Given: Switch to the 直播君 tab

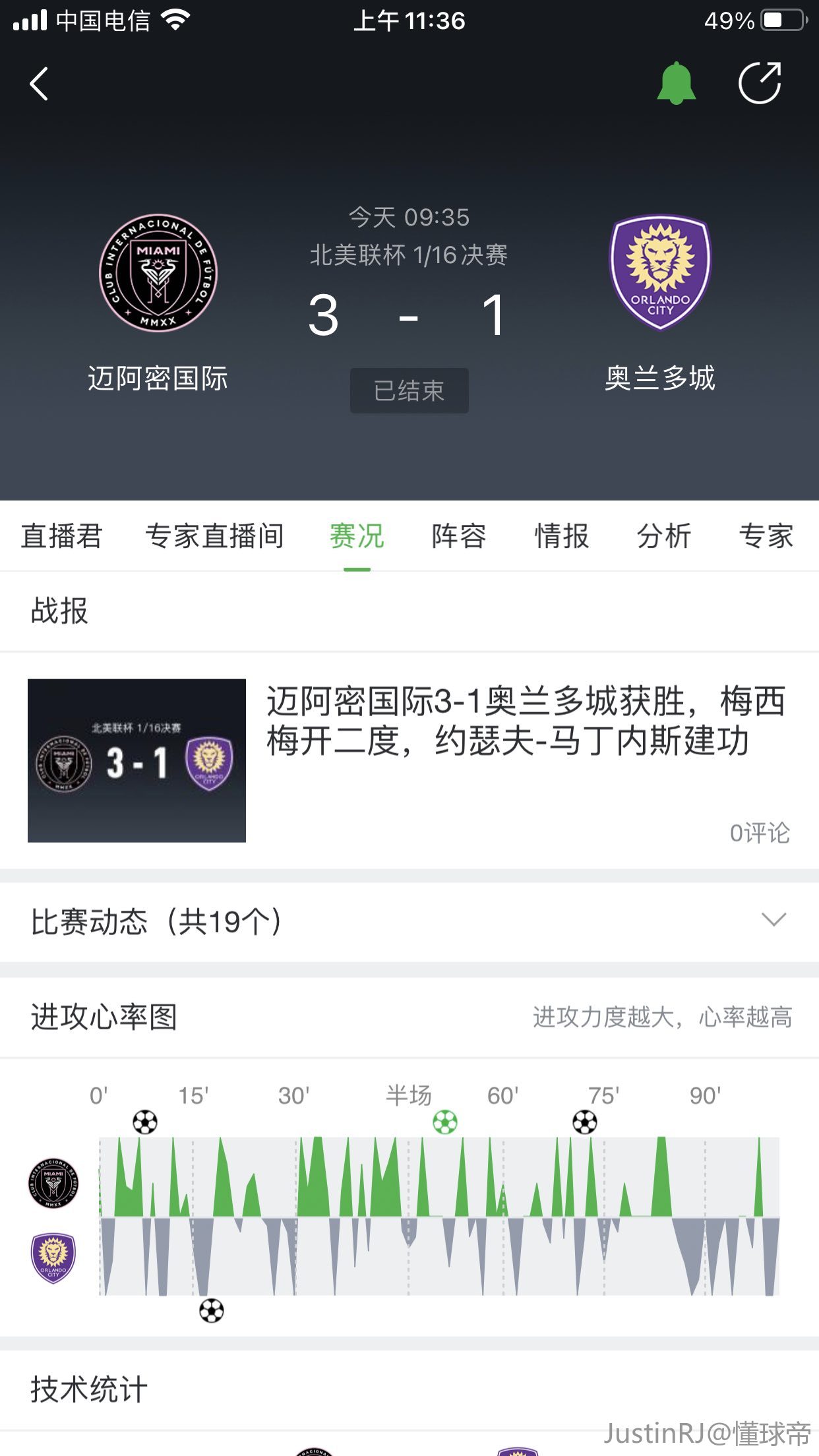Looking at the screenshot, I should click(x=61, y=536).
